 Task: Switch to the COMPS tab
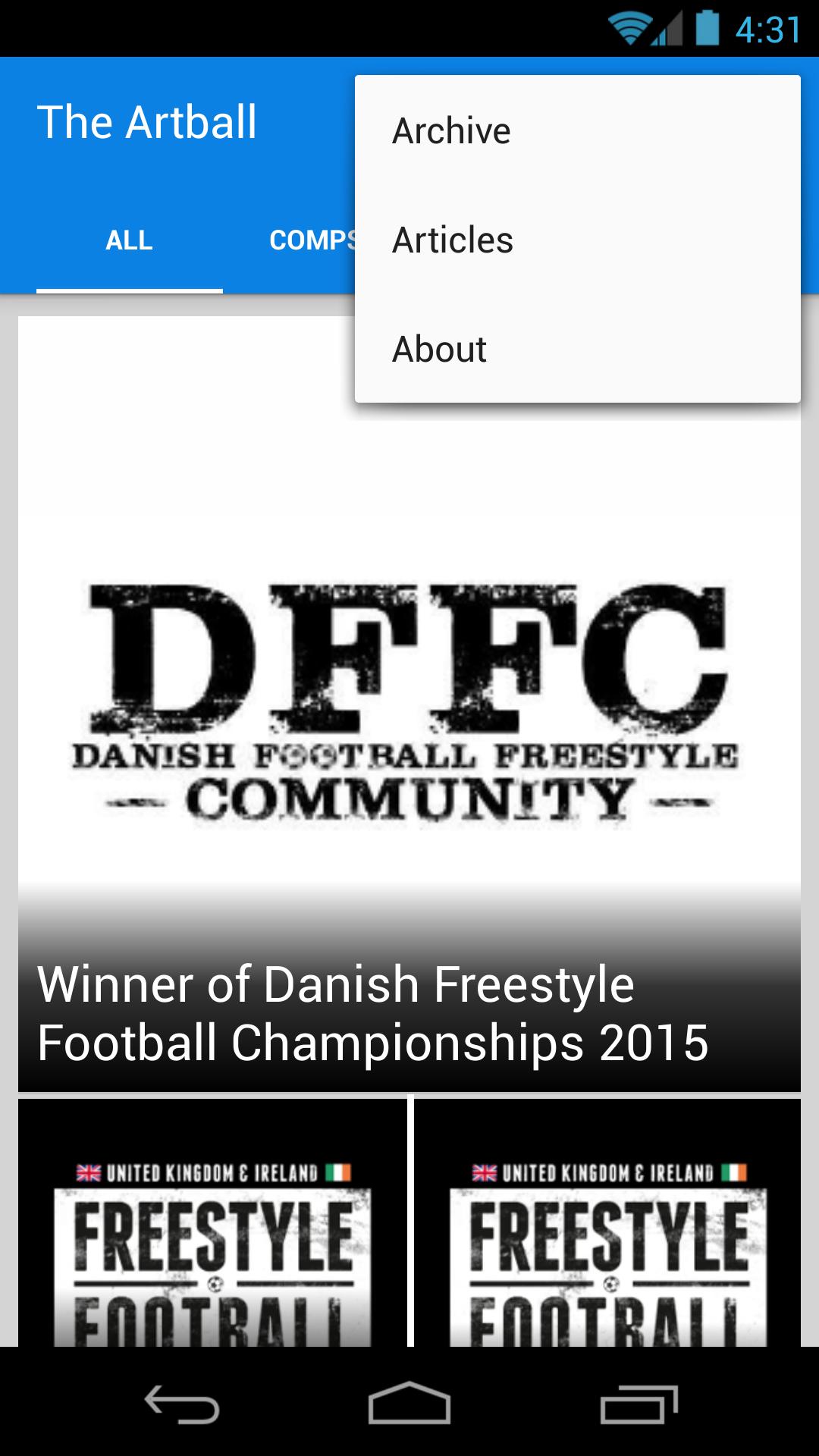(311, 240)
